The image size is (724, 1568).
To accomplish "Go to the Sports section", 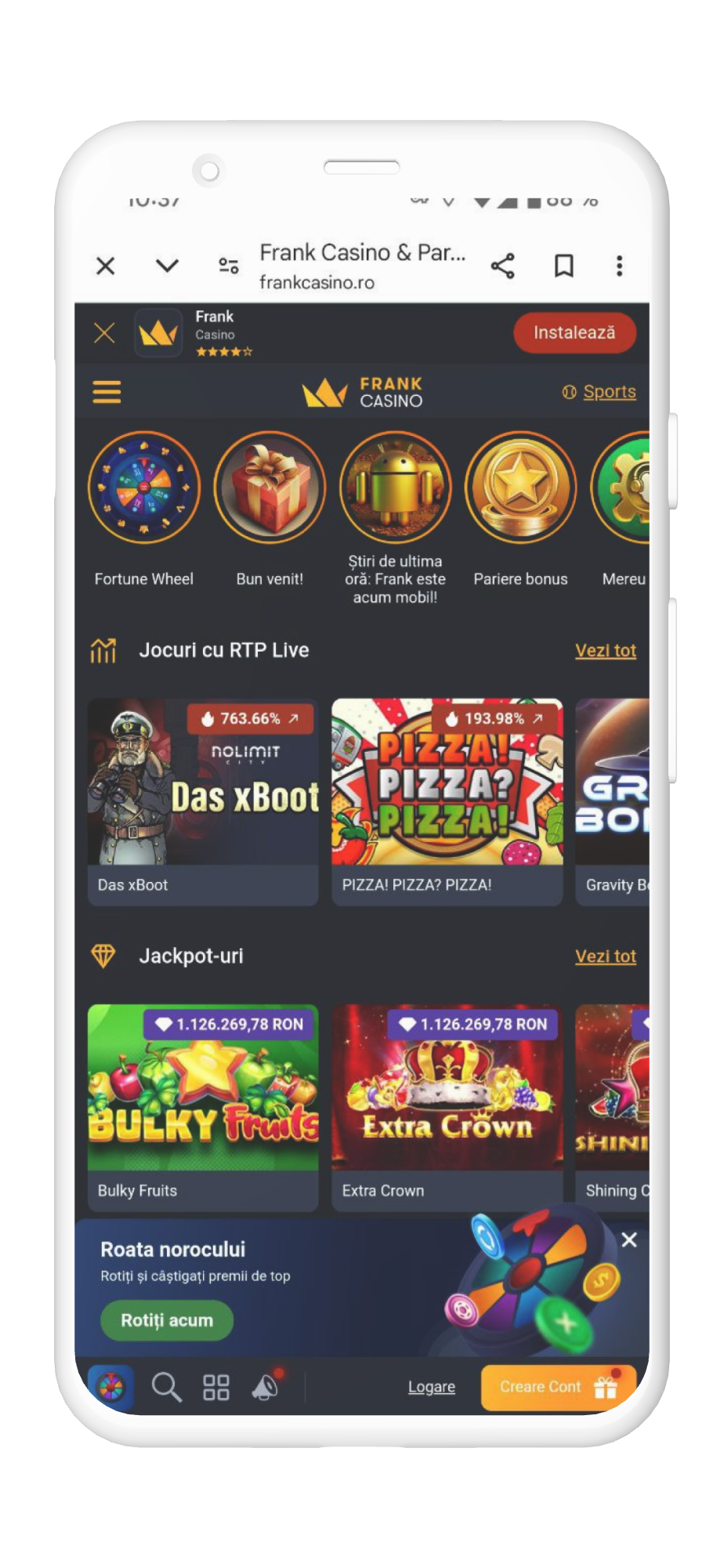I will (x=609, y=391).
